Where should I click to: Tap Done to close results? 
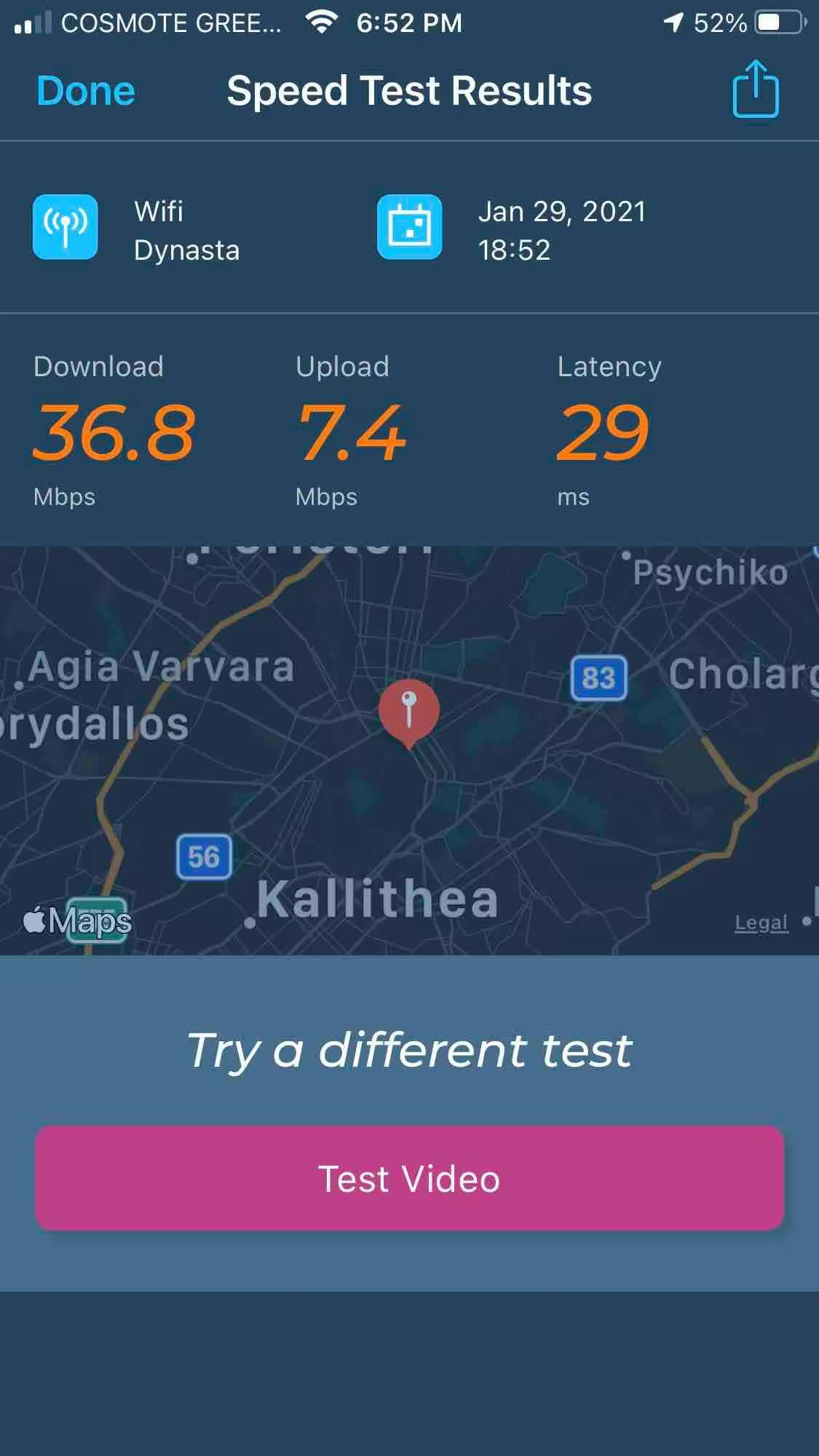(86, 91)
